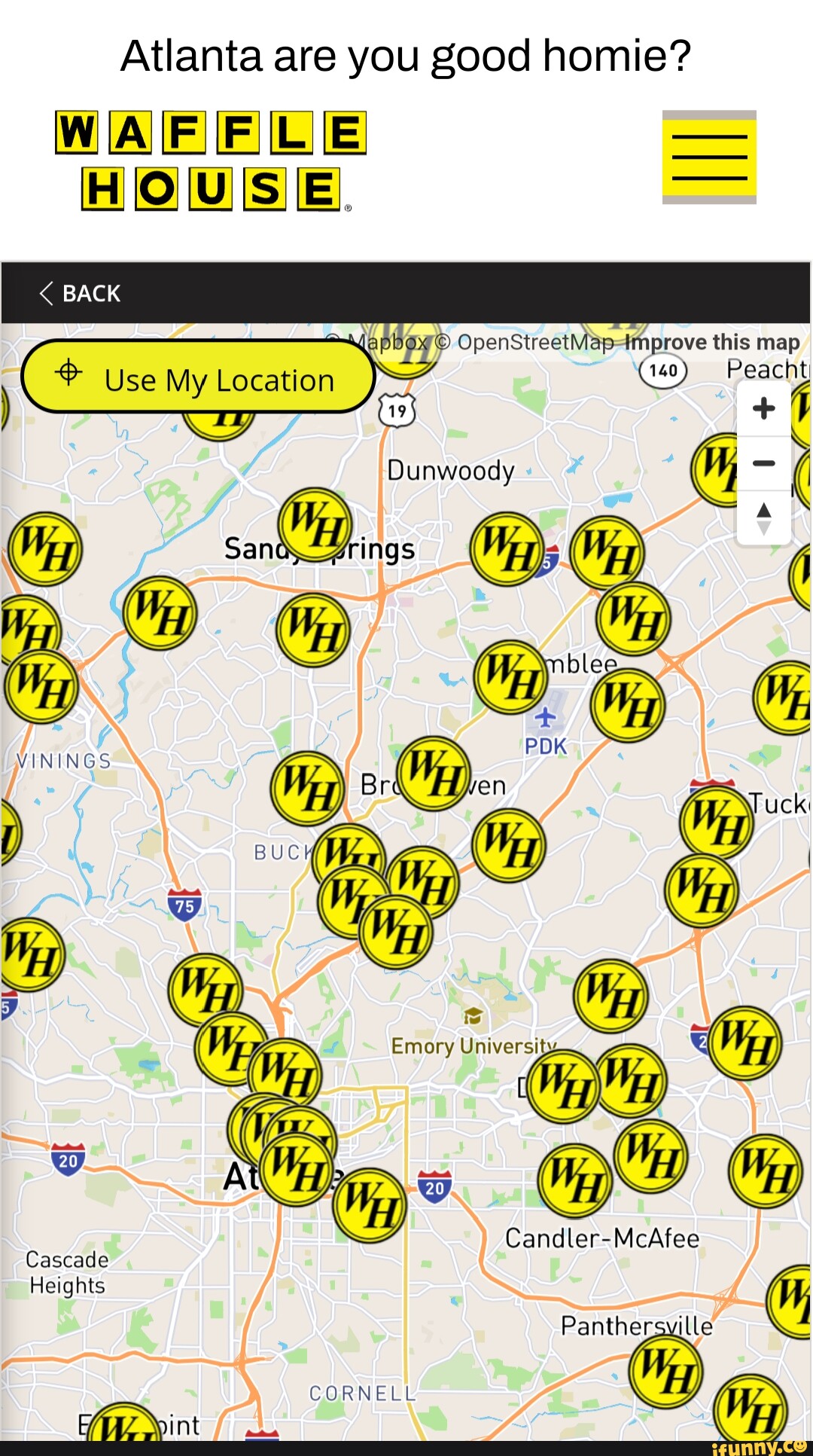
Task: Zoom in using the plus control
Action: pyautogui.click(x=764, y=407)
